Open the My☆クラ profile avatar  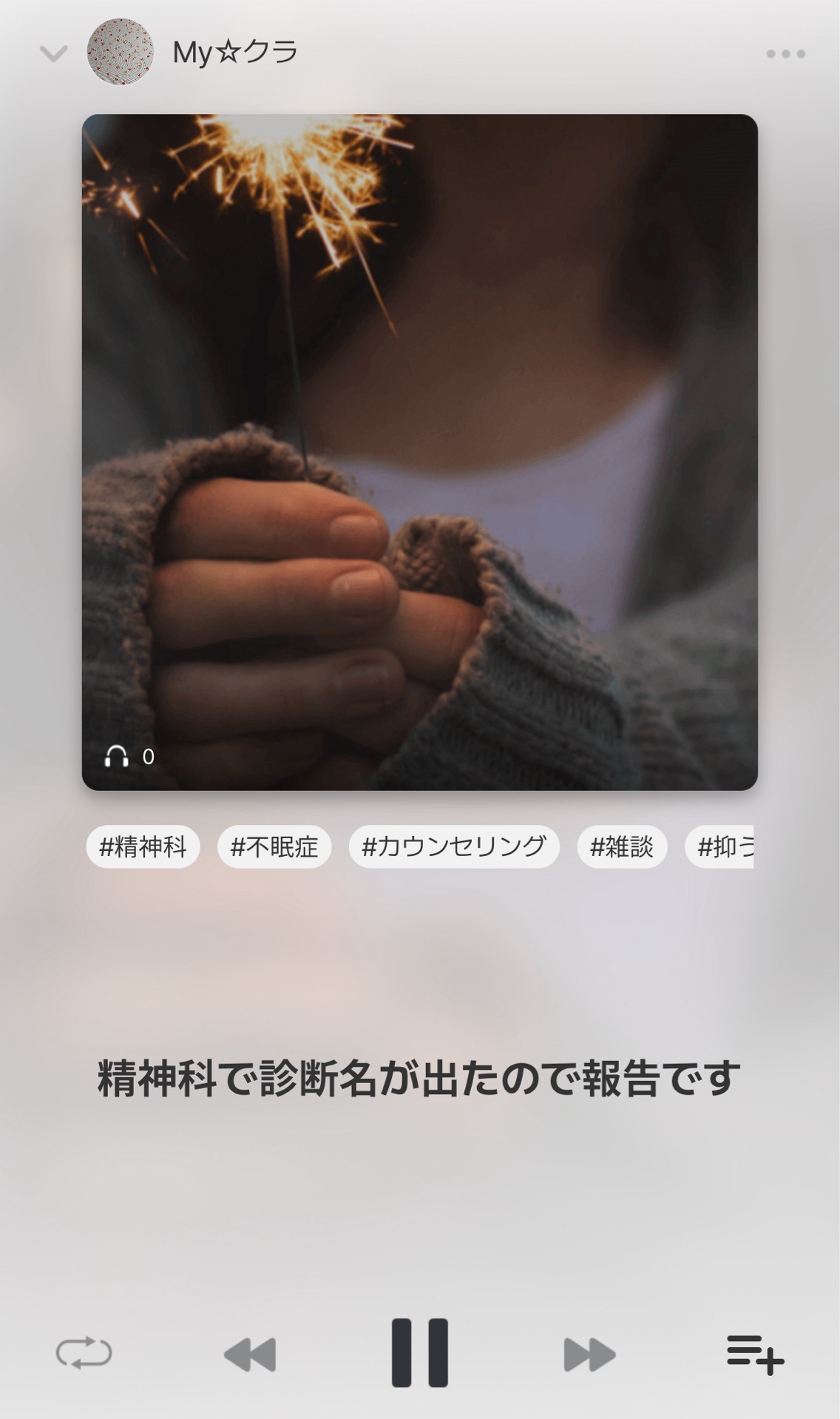(x=121, y=52)
